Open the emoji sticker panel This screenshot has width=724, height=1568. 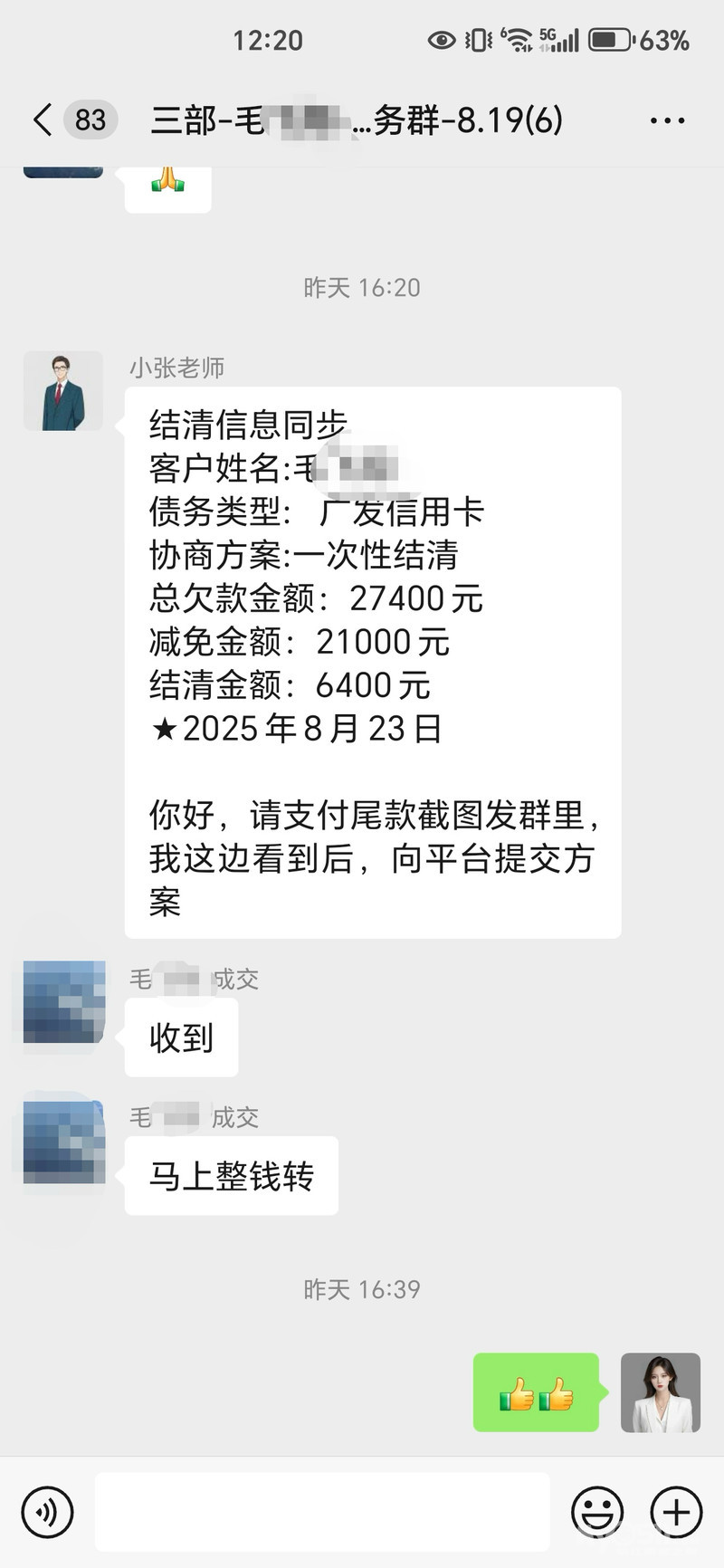coord(597,1512)
